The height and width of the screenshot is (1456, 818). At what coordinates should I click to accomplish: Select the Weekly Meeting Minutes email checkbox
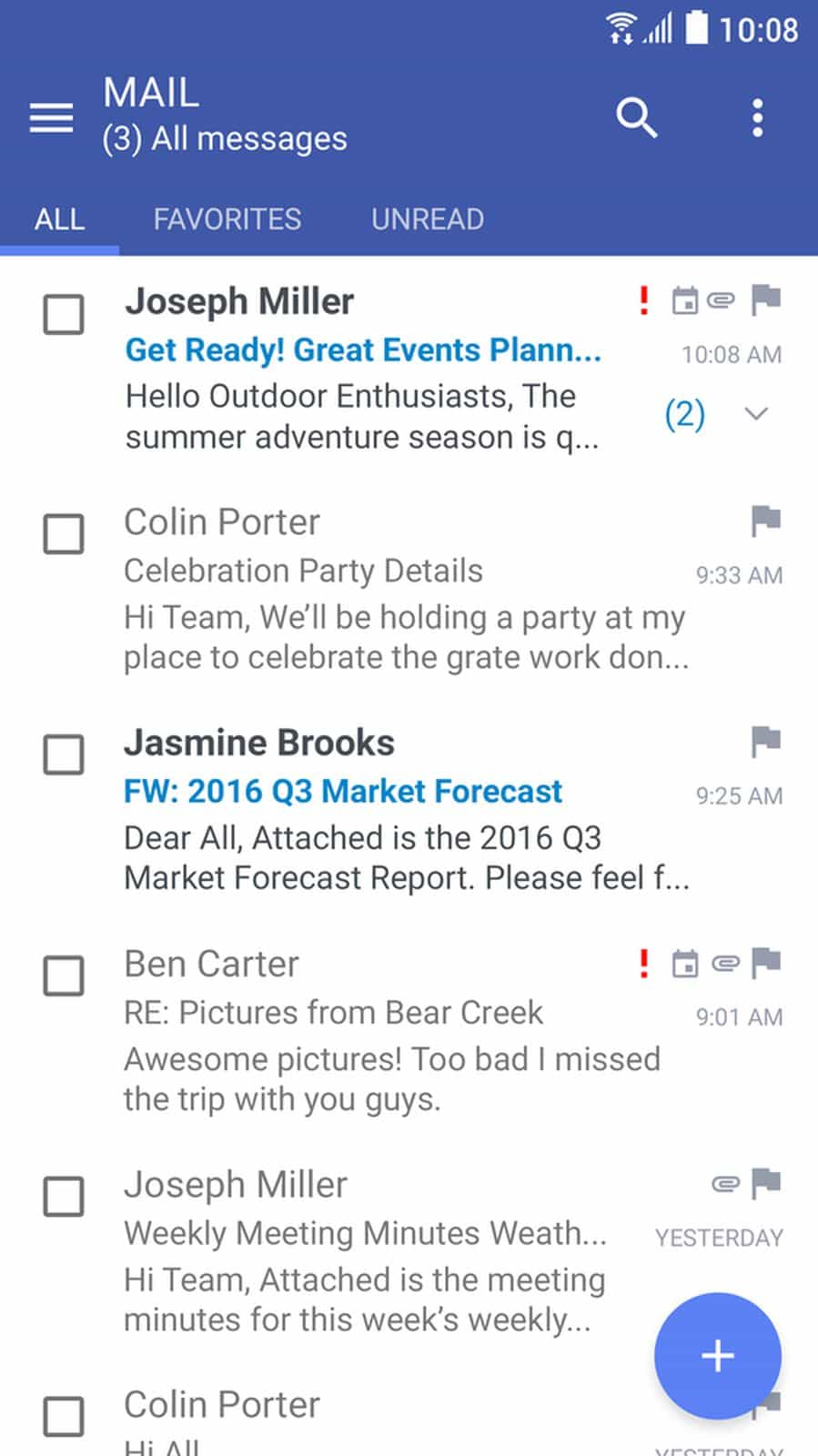[64, 1197]
